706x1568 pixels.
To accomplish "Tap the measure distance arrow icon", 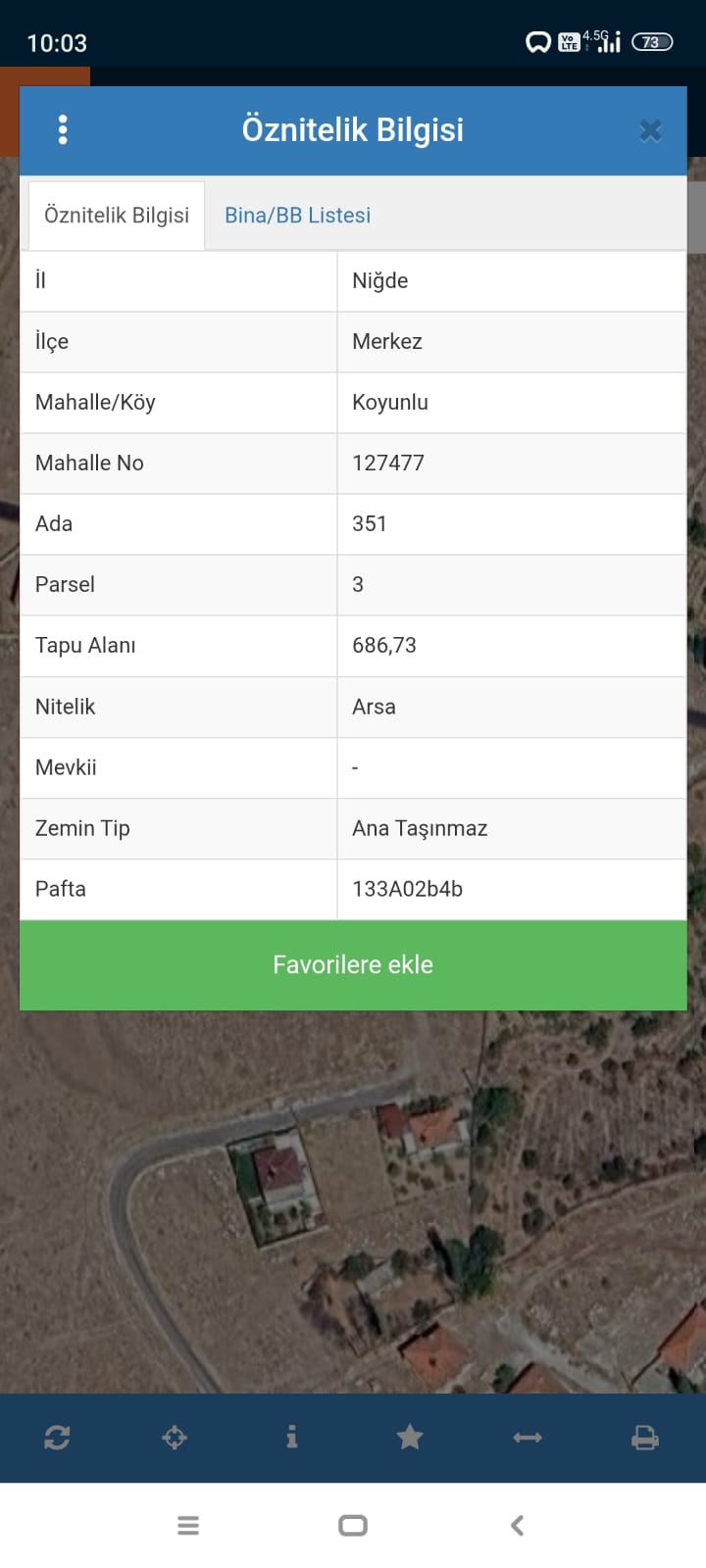I will (x=528, y=1438).
